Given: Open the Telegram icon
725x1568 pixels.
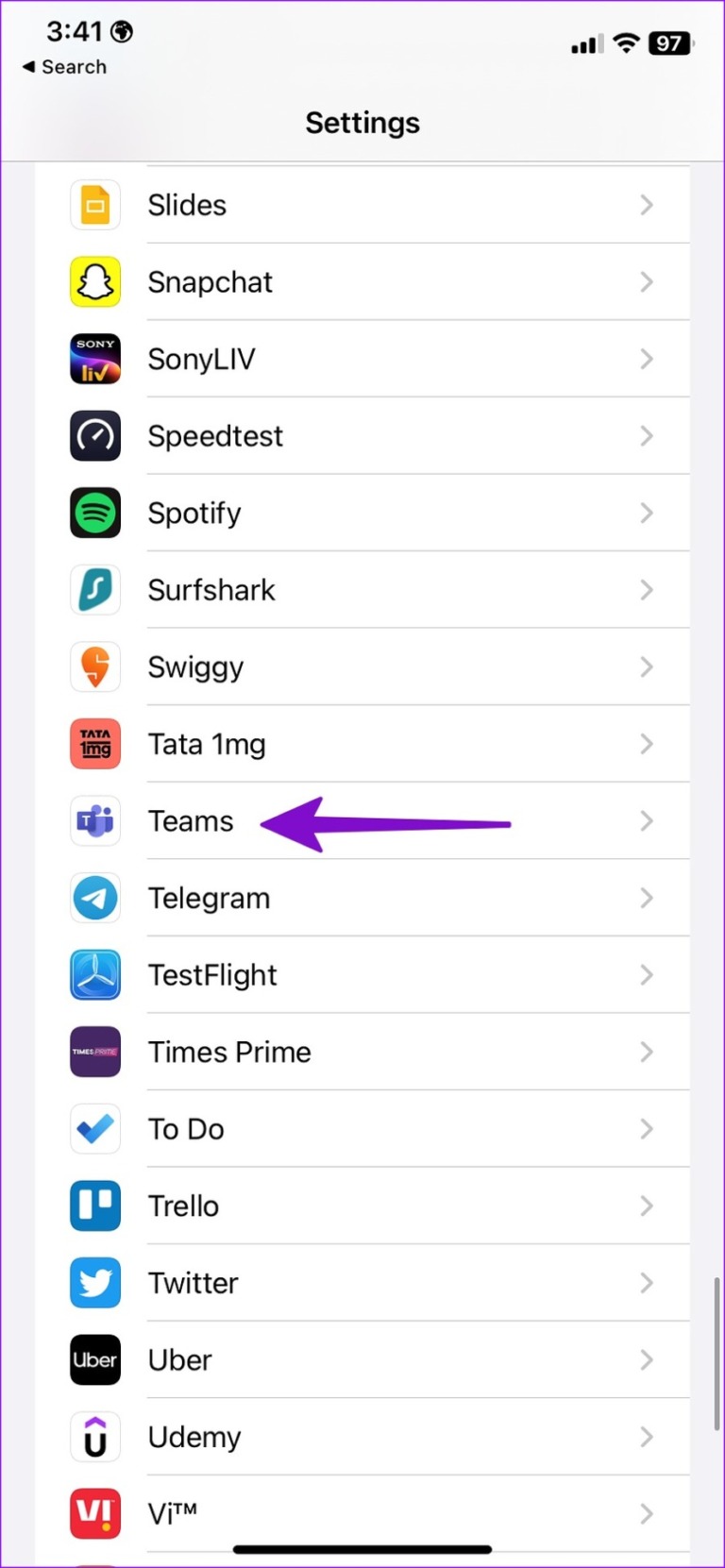Looking at the screenshot, I should point(94,898).
